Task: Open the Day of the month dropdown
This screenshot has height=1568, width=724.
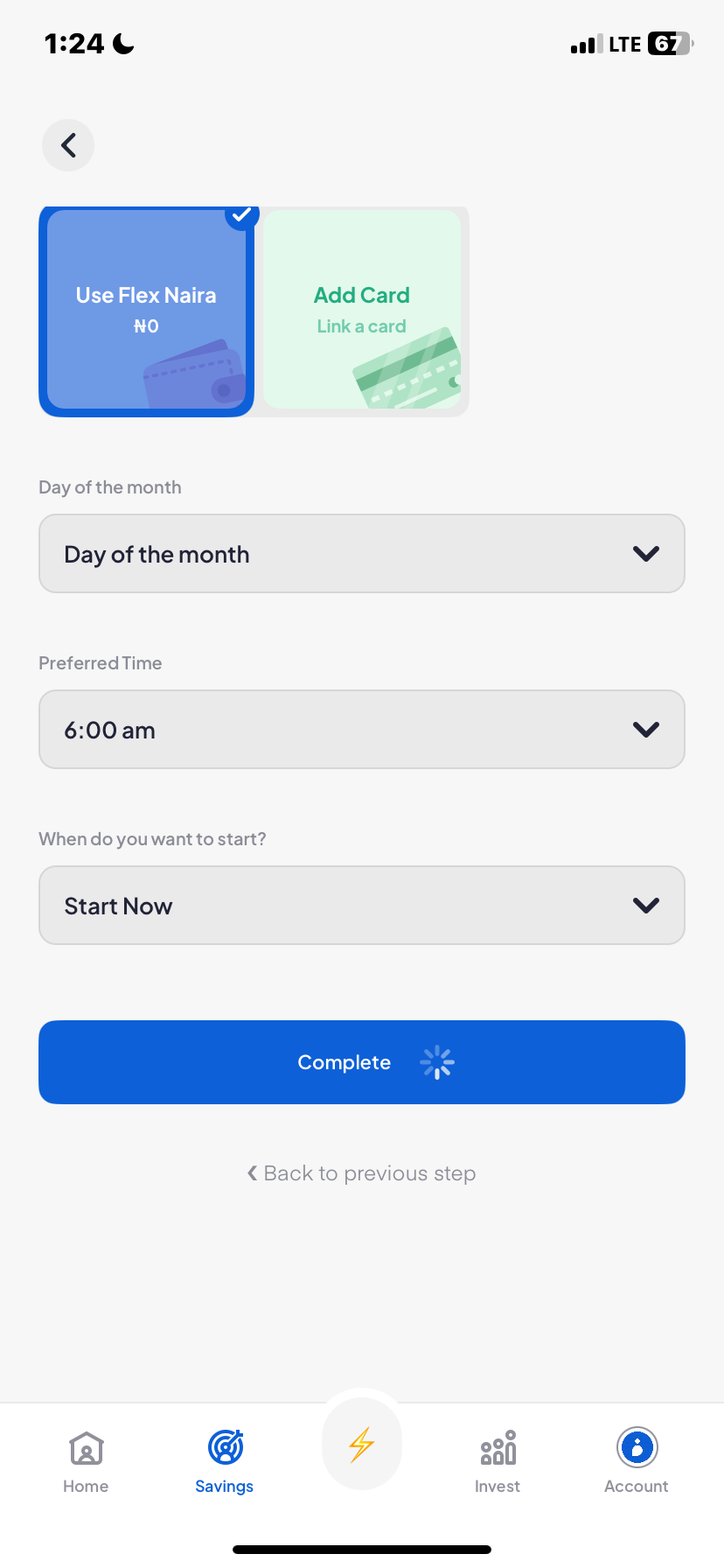Action: point(361,553)
